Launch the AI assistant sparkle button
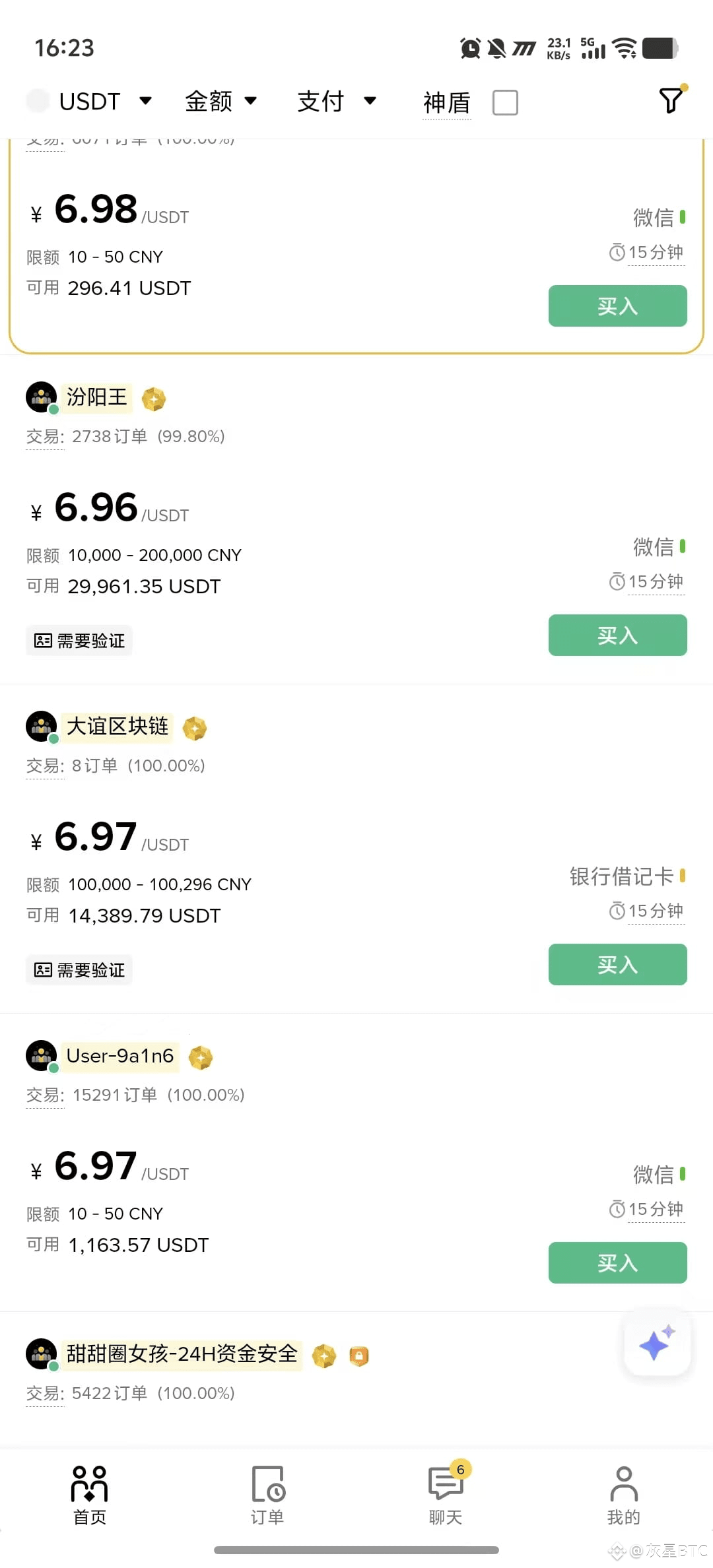This screenshot has width=713, height=1568. tap(657, 1343)
